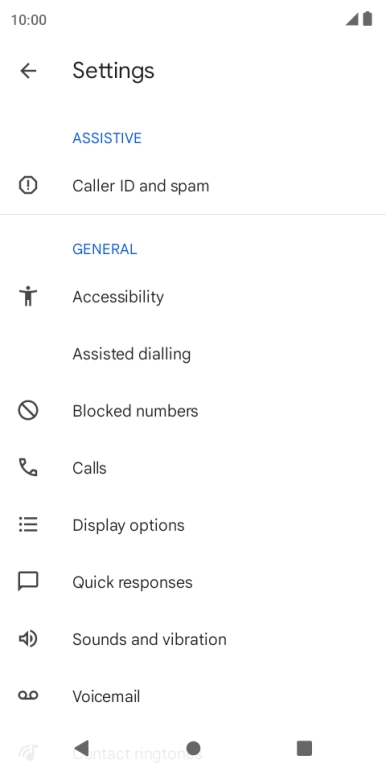Tap the system home button
The height and width of the screenshot is (772, 386).
point(193,748)
